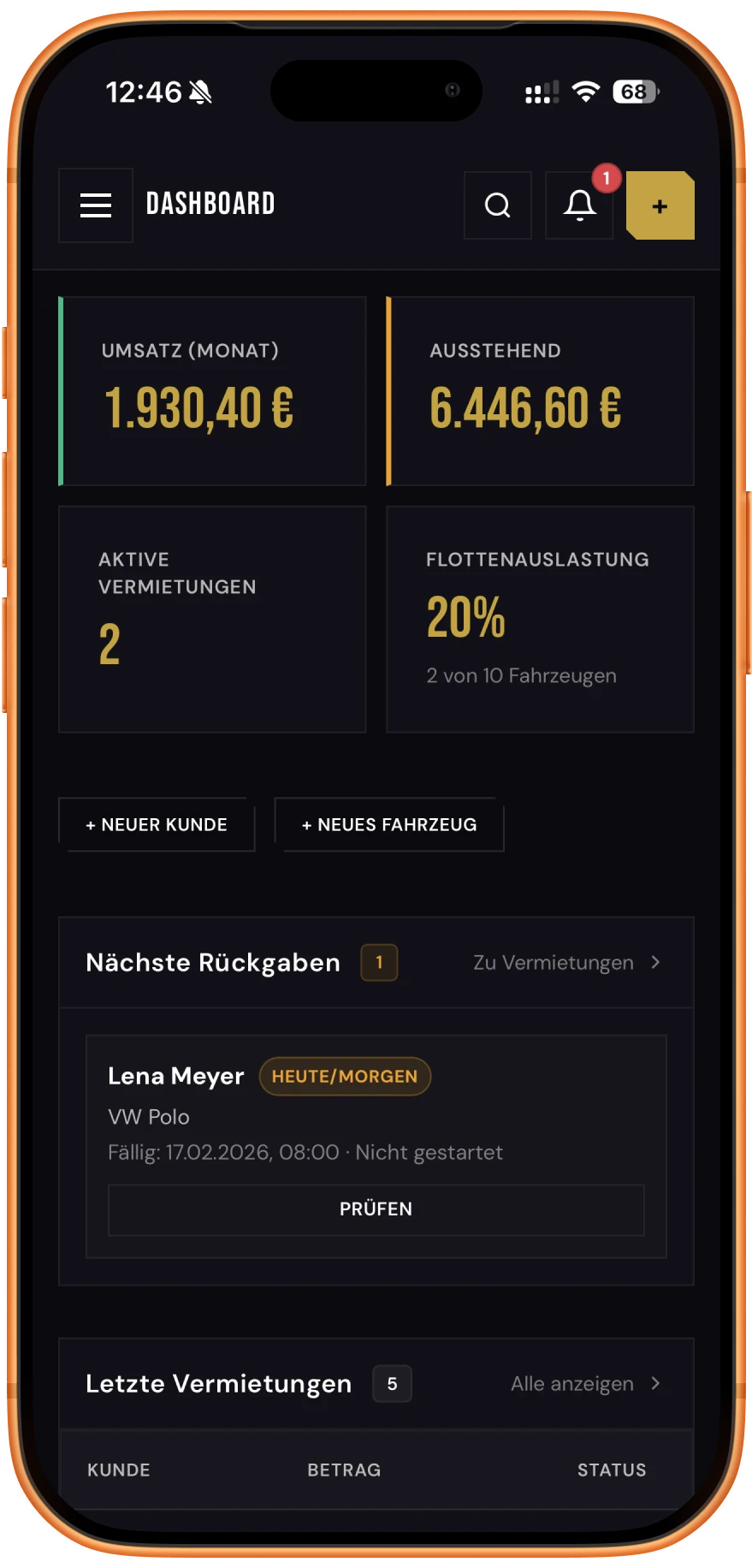The width and height of the screenshot is (752, 1568).
Task: Tap the gold plus quick-create button
Action: (659, 205)
